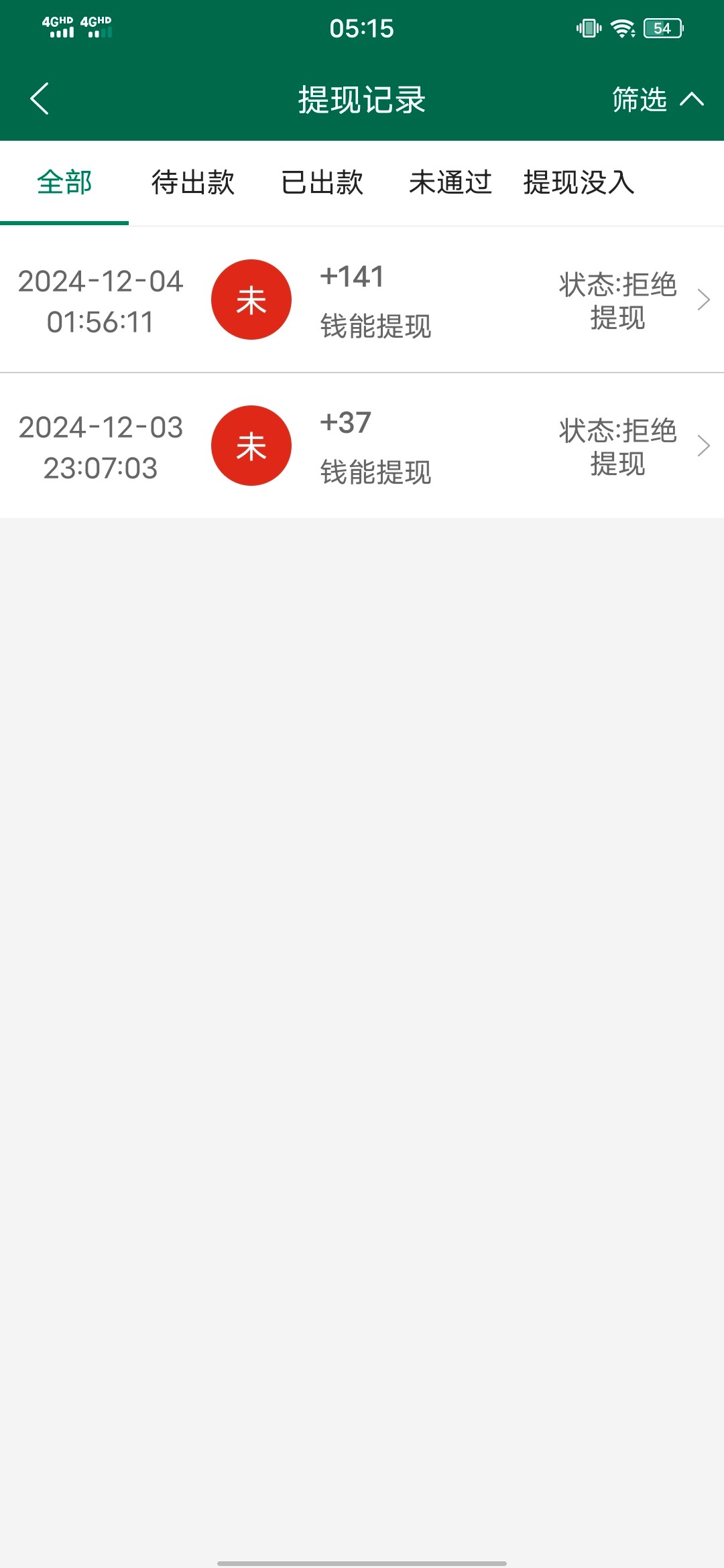Switch to the 提现没入 tab
Image resolution: width=724 pixels, height=1568 pixels.
point(579,182)
